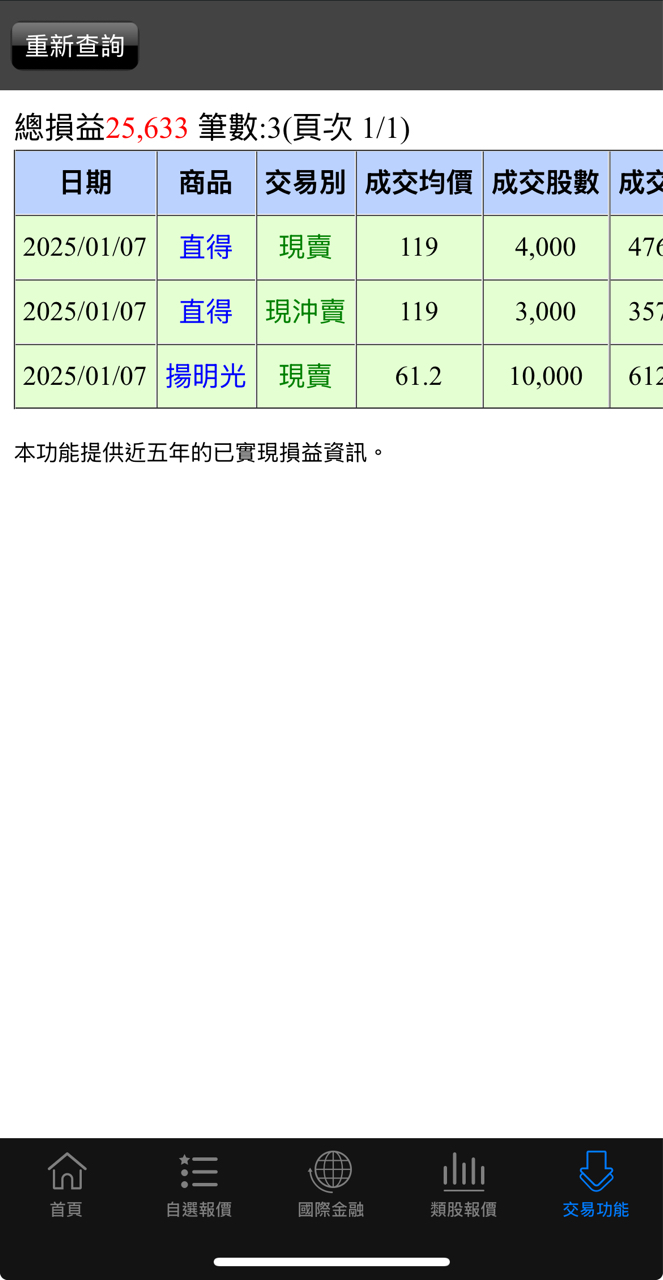663x1280 pixels.
Task: Go to the 首頁 tab
Action: (66, 1185)
